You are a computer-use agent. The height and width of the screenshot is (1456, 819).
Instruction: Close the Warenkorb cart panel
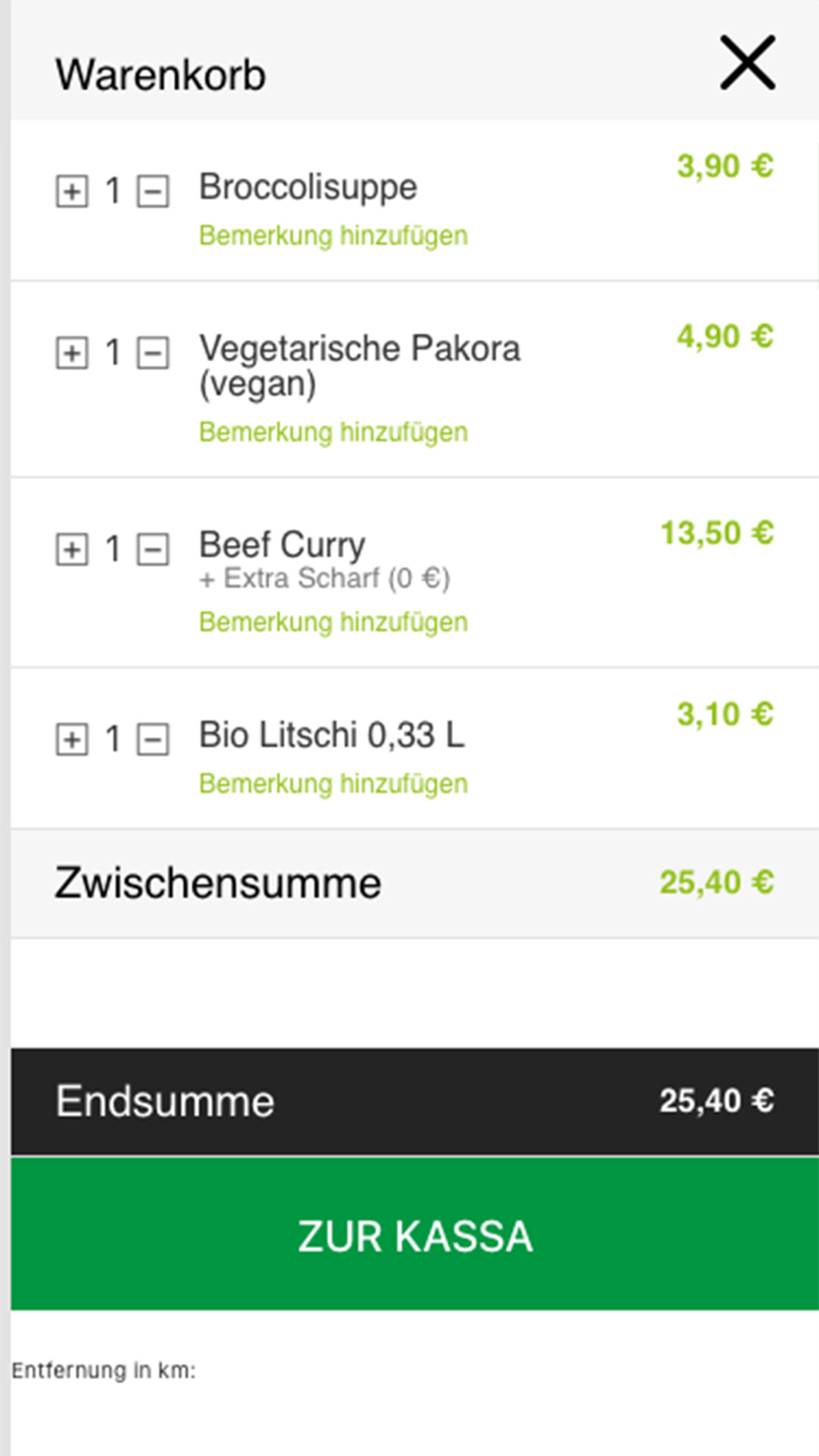747,63
